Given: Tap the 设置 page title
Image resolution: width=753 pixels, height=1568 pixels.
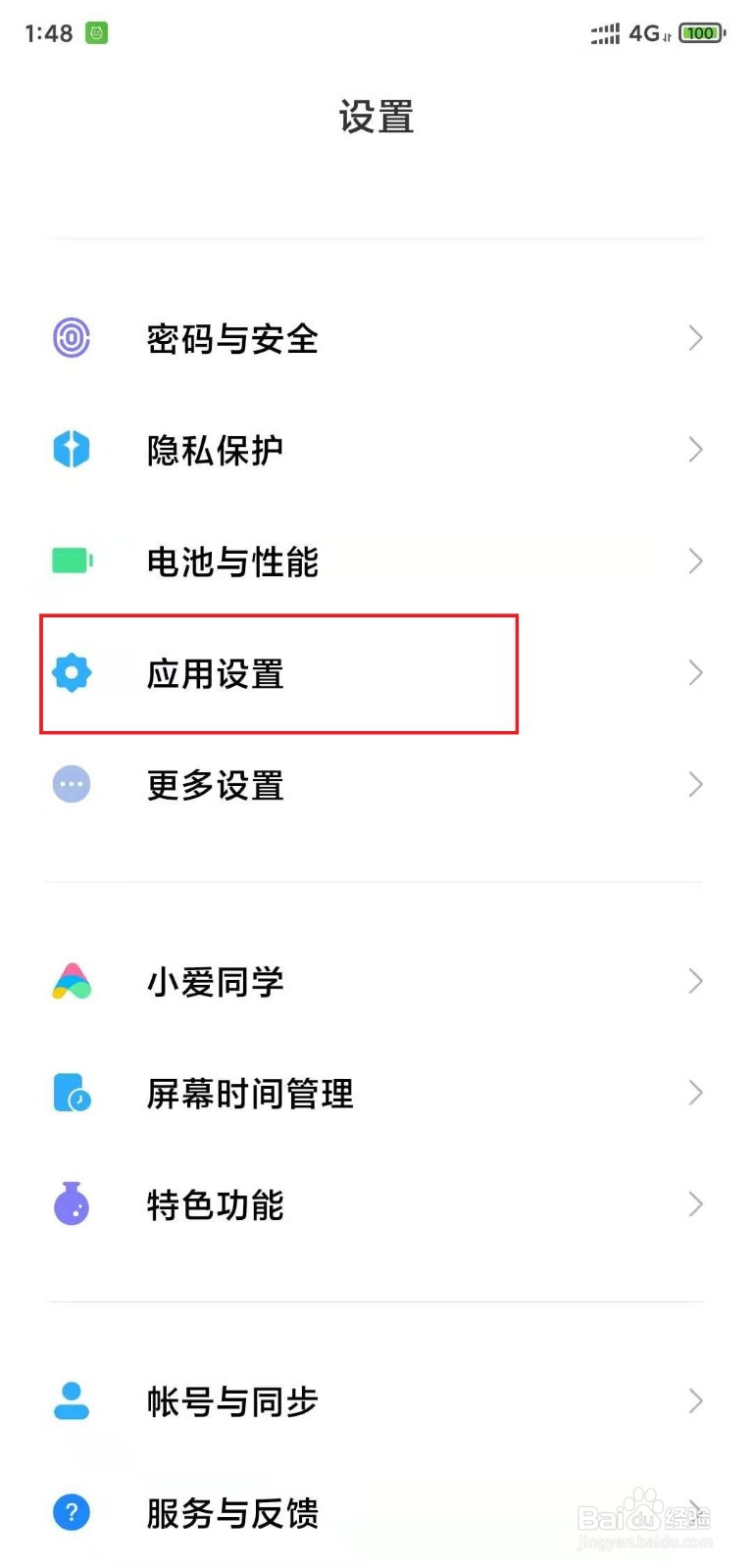Looking at the screenshot, I should coord(376,117).
